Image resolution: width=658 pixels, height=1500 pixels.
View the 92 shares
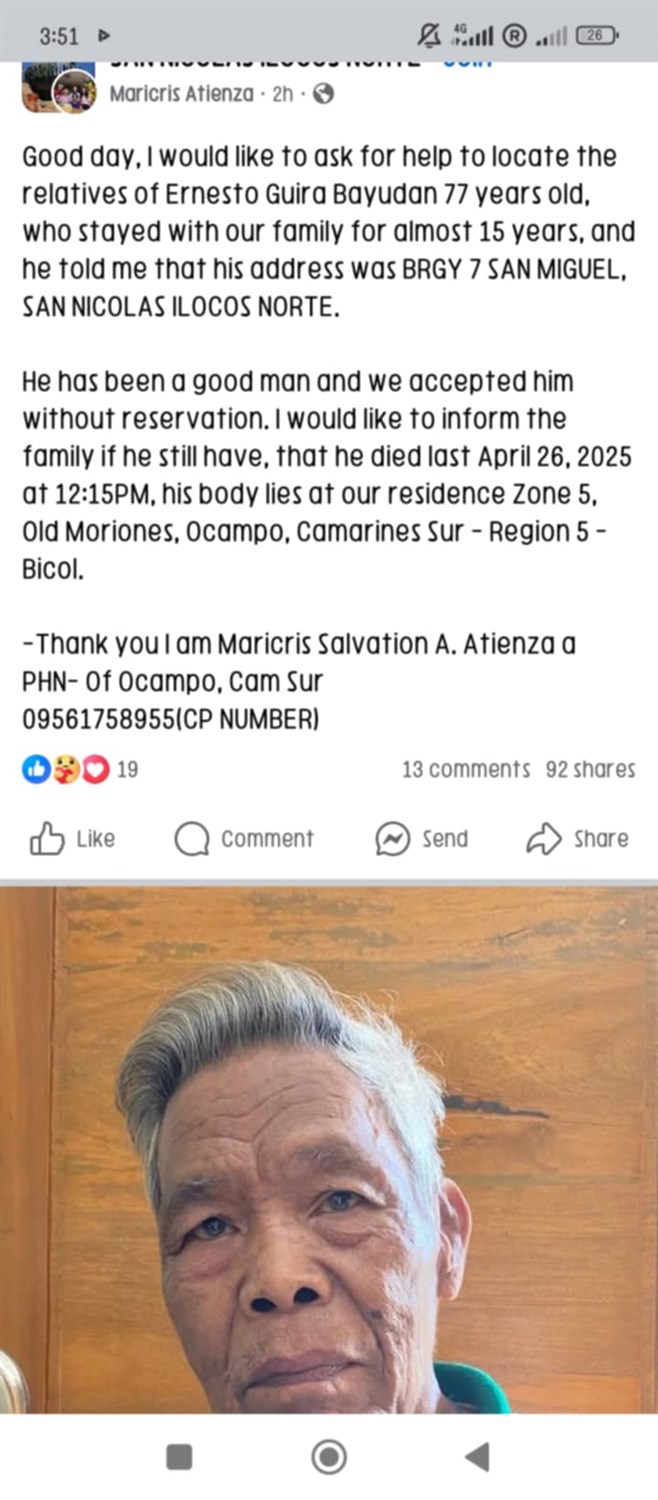point(590,769)
